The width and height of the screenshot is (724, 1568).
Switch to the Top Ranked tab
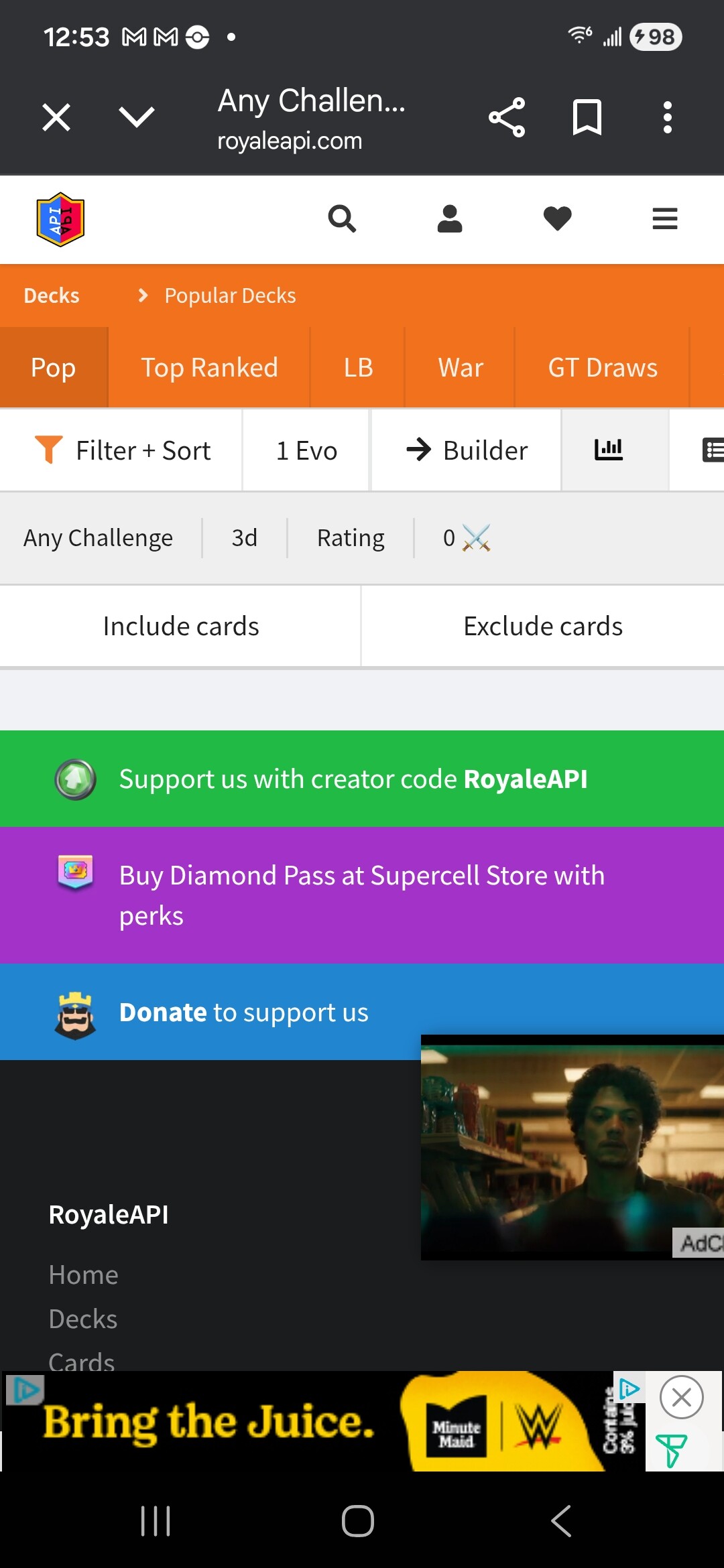coord(209,368)
